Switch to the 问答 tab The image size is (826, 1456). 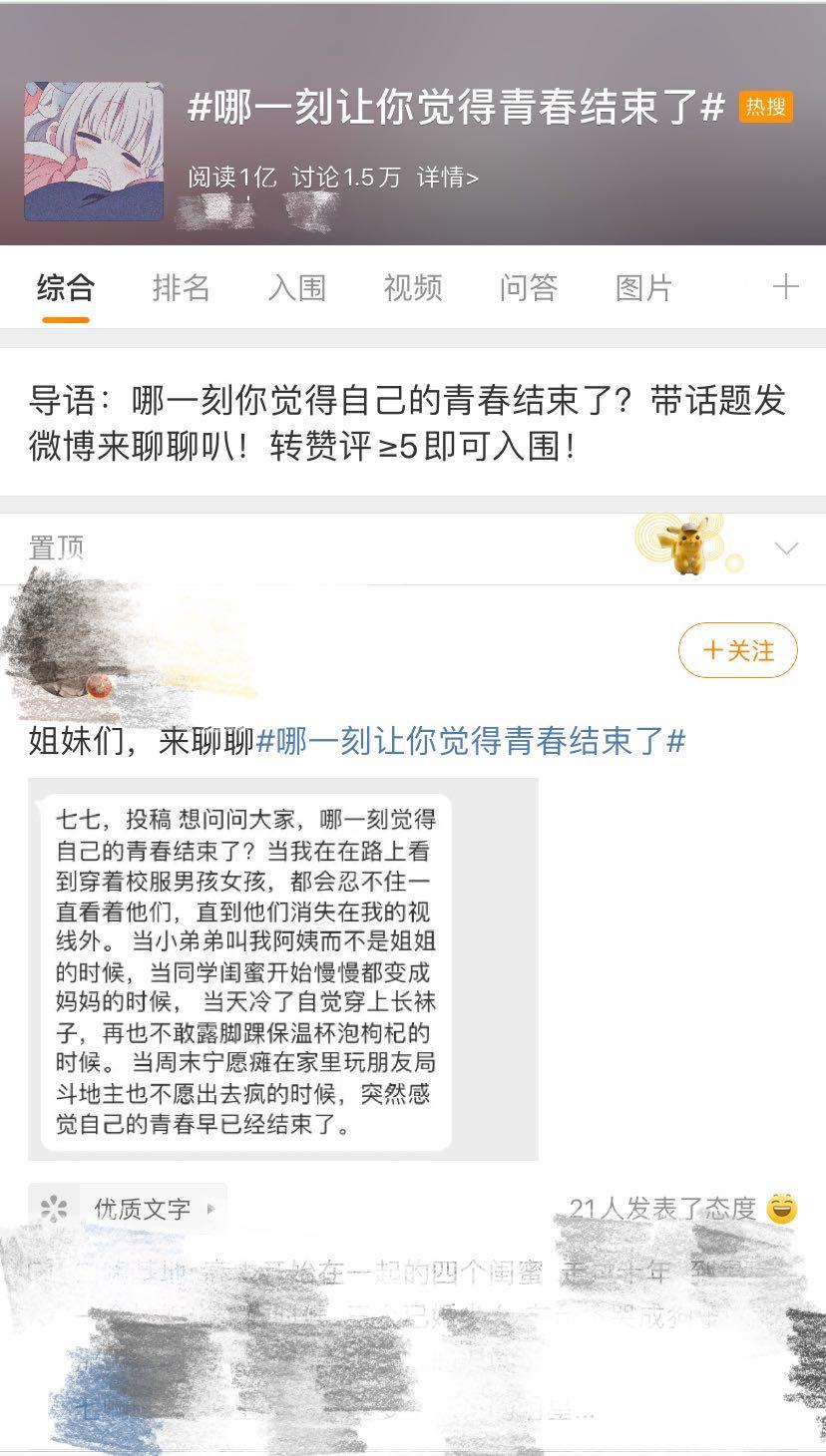[529, 288]
